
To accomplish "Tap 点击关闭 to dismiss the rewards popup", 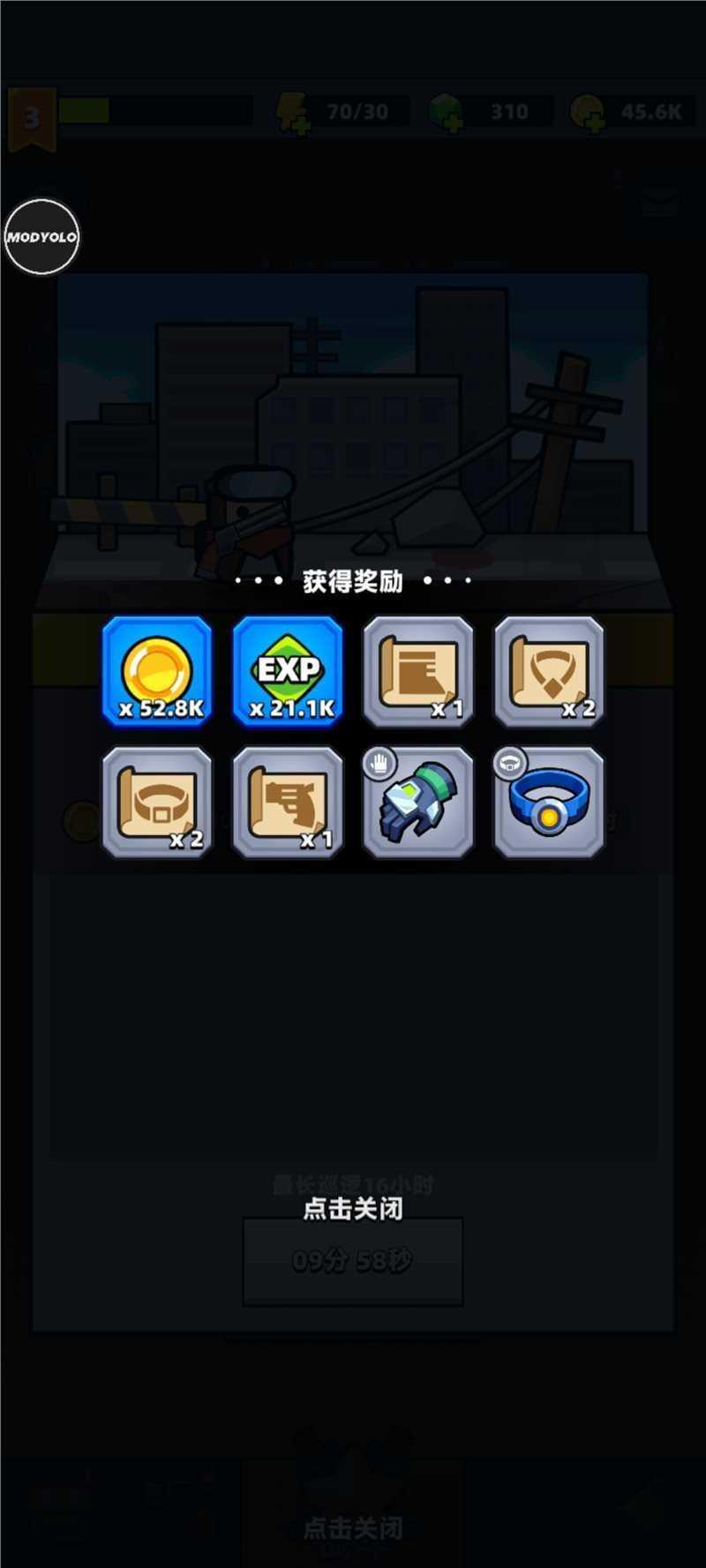I will click(x=353, y=1209).
